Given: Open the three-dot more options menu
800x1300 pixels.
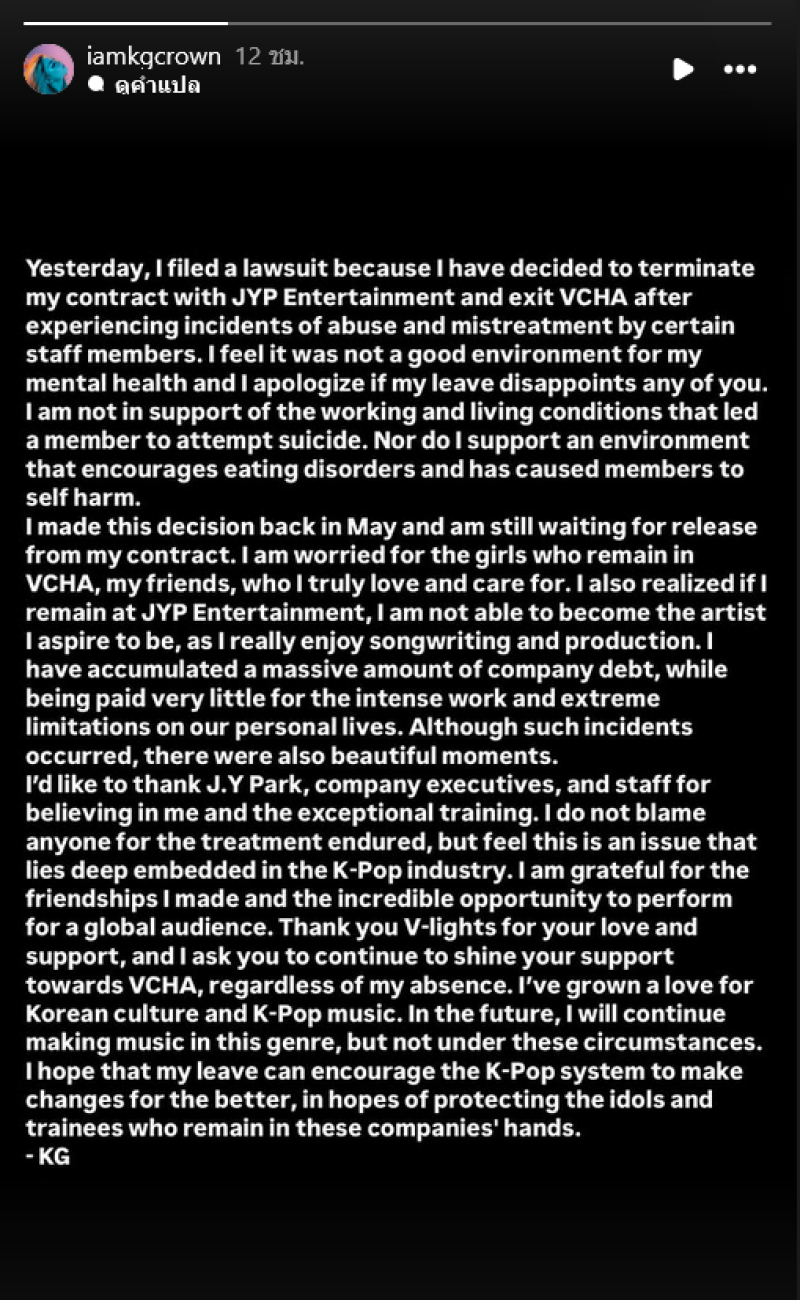Looking at the screenshot, I should [x=740, y=69].
